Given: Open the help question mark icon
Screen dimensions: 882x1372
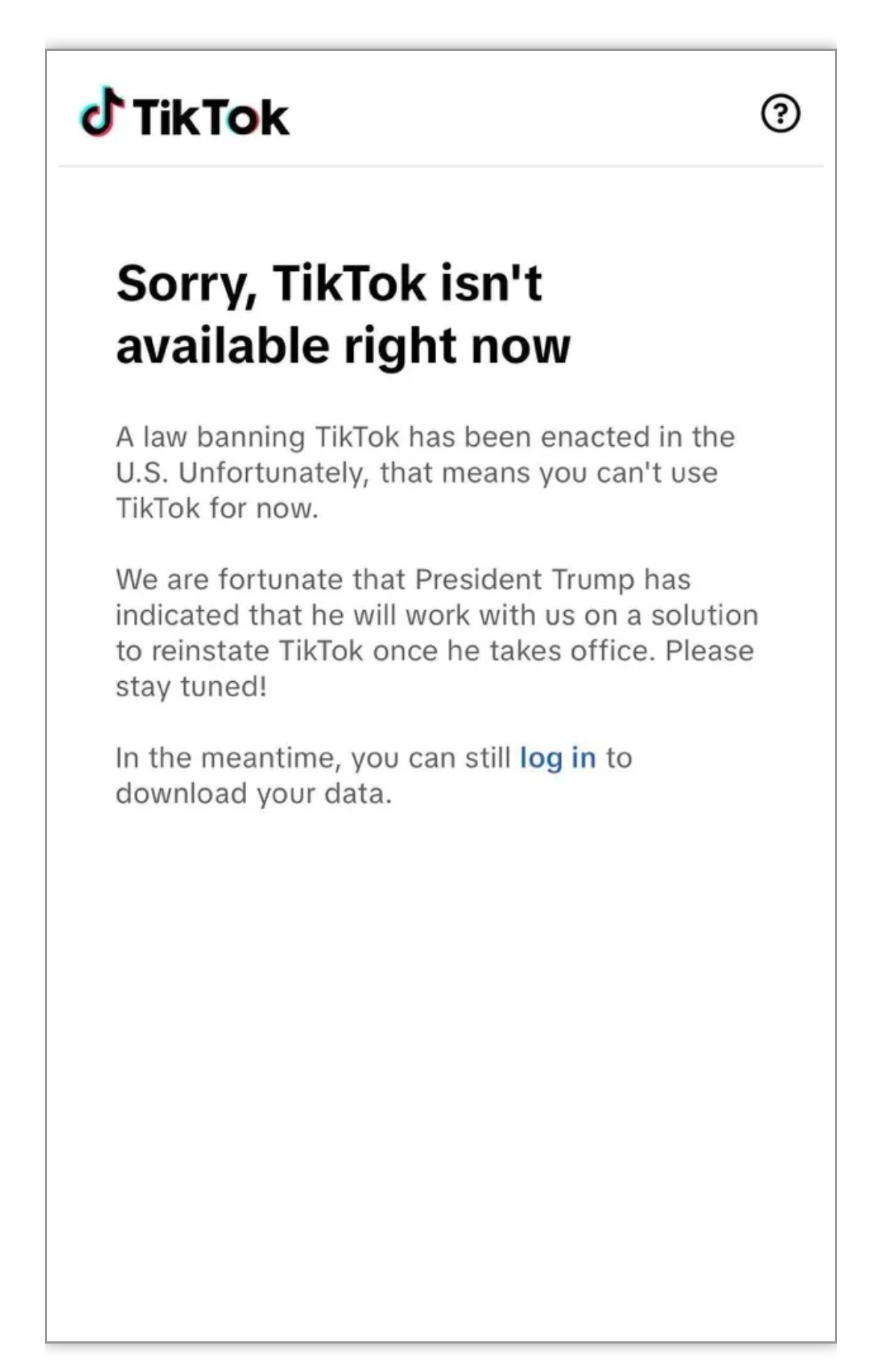Looking at the screenshot, I should click(780, 114).
